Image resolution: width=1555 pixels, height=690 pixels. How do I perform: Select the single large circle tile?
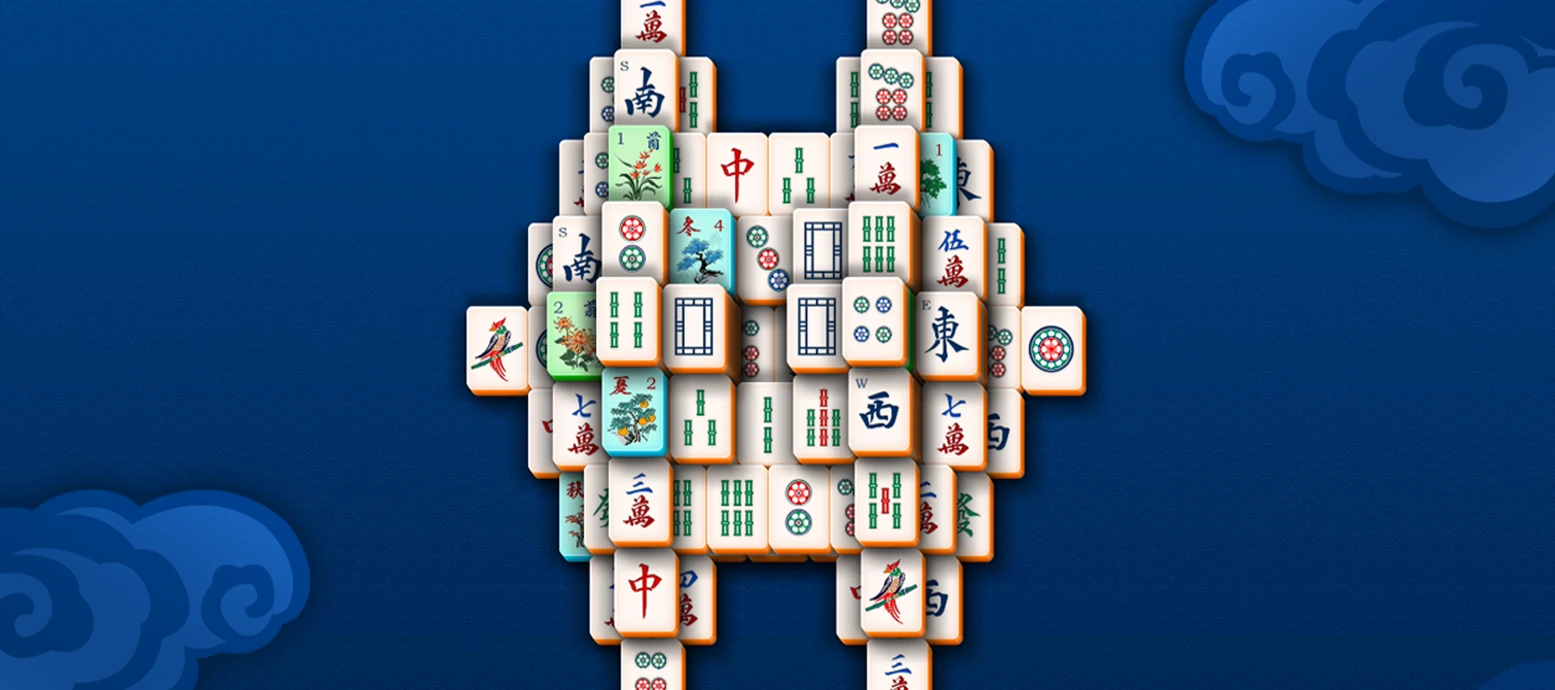pos(1051,348)
